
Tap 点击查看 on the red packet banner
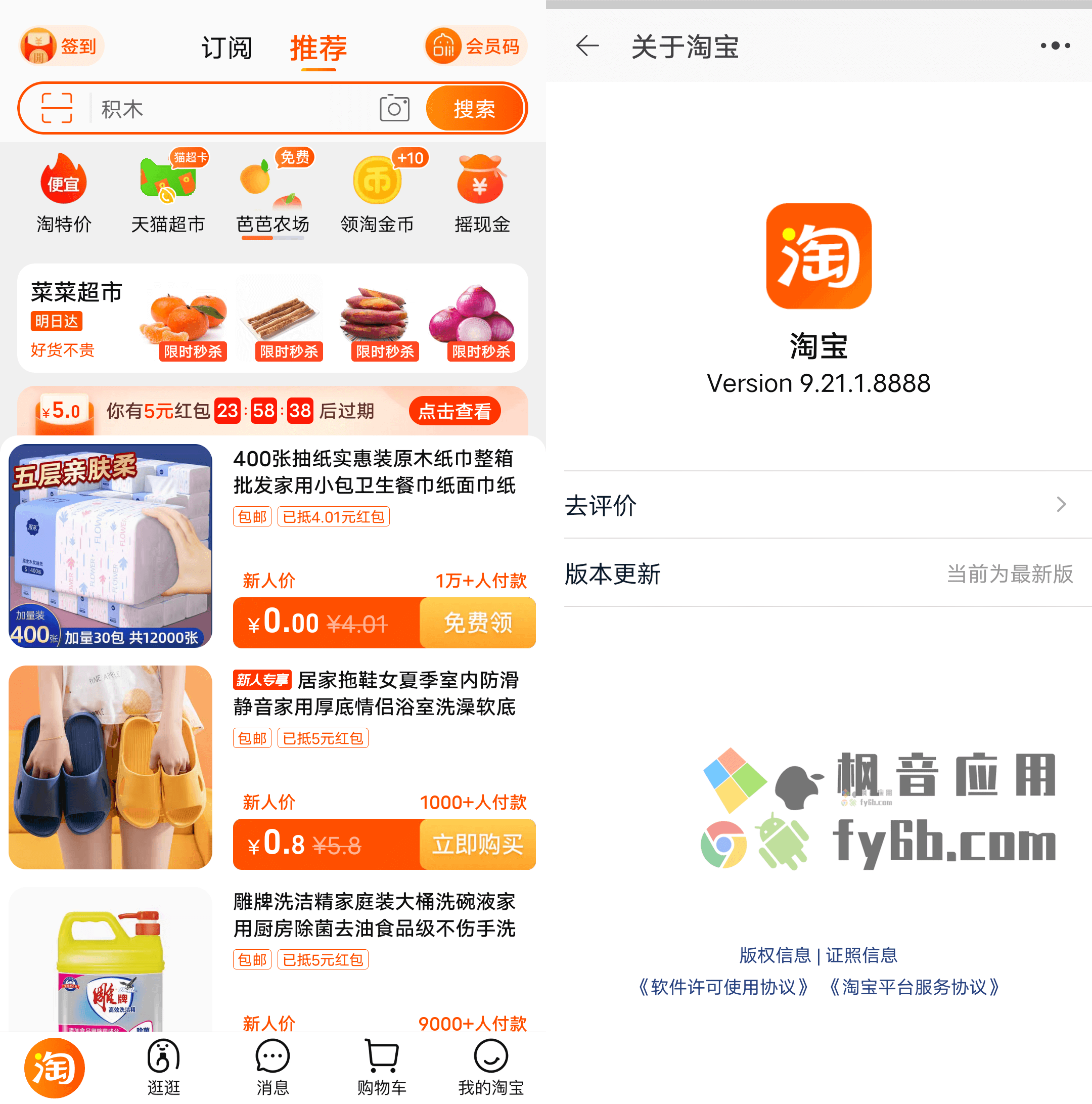[454, 411]
